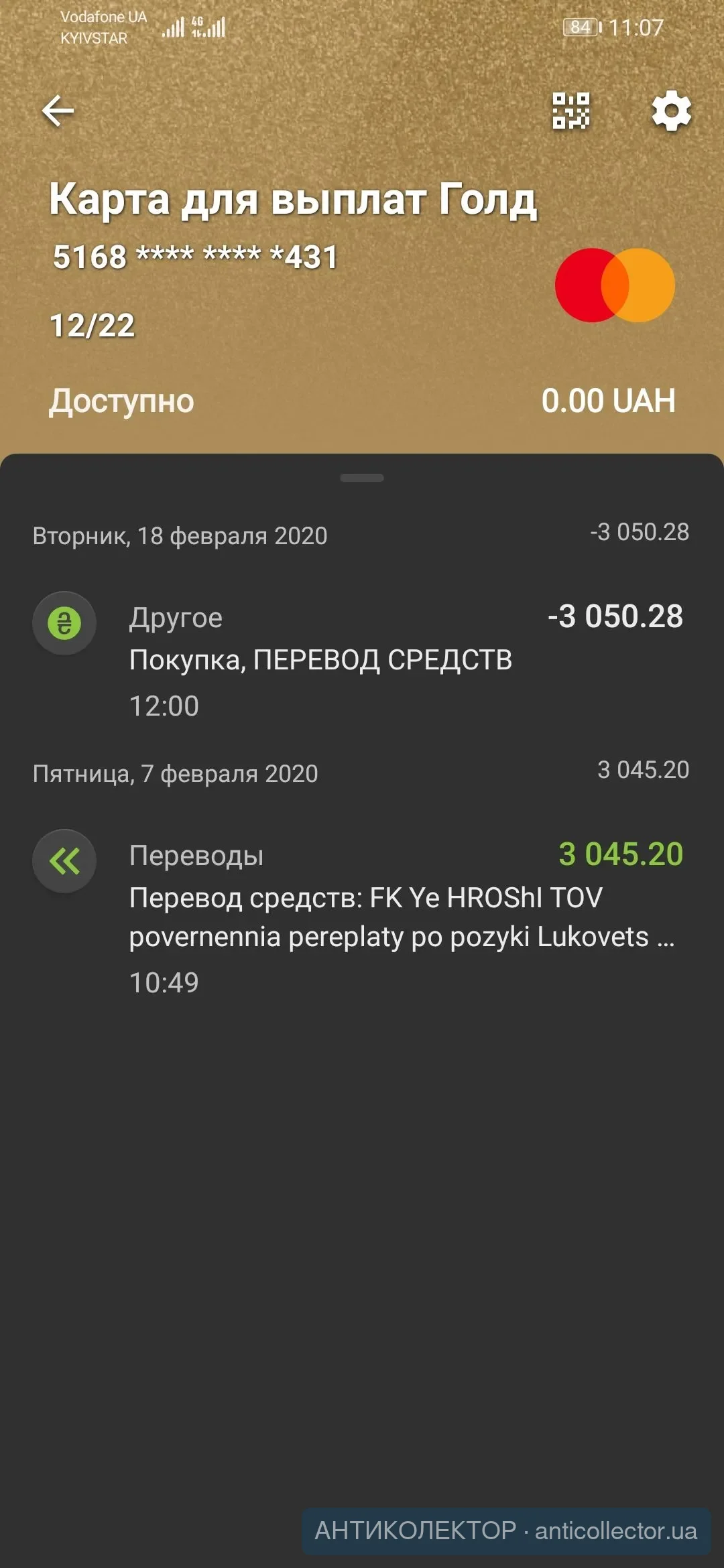
Task: Tap the transaction sheet drag handle
Action: click(362, 478)
